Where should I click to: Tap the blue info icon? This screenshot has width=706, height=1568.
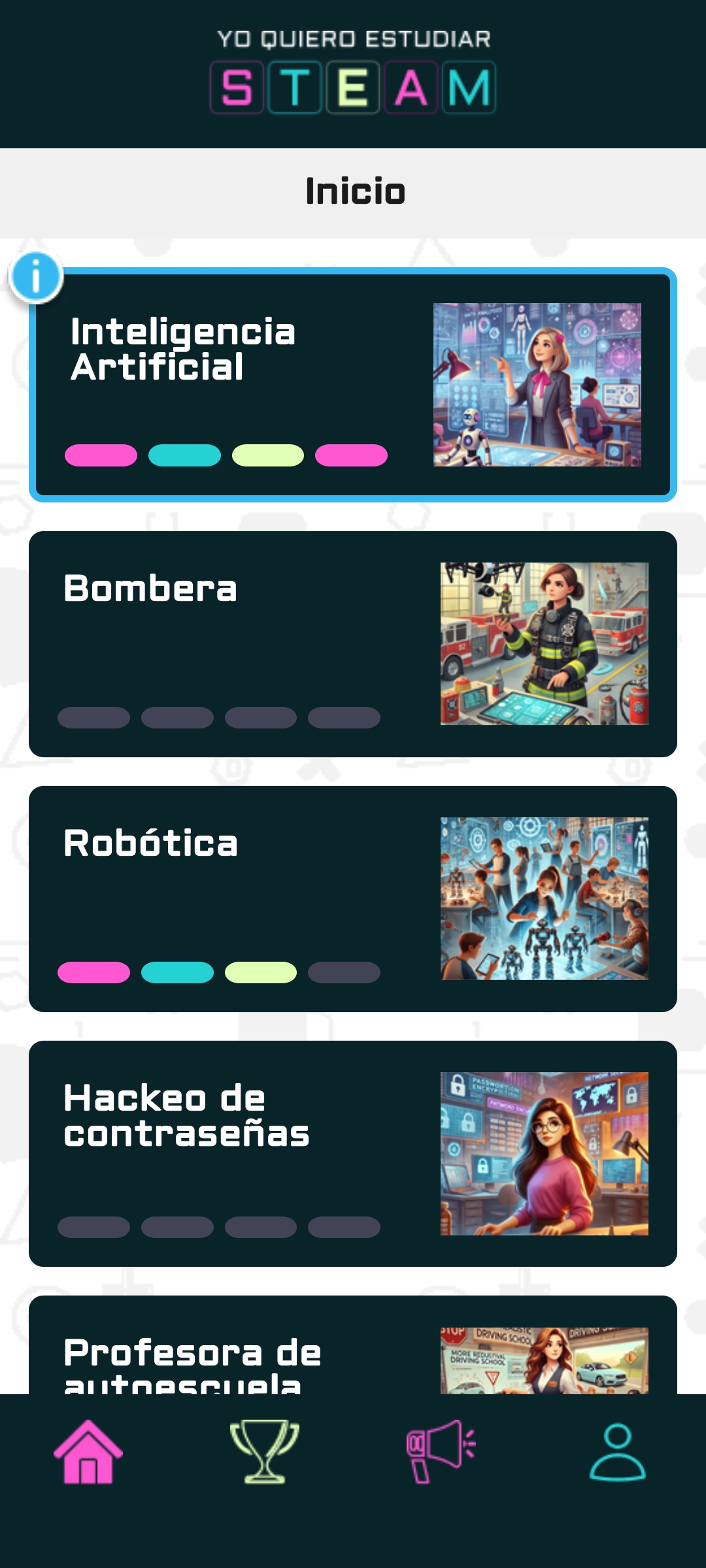point(36,278)
